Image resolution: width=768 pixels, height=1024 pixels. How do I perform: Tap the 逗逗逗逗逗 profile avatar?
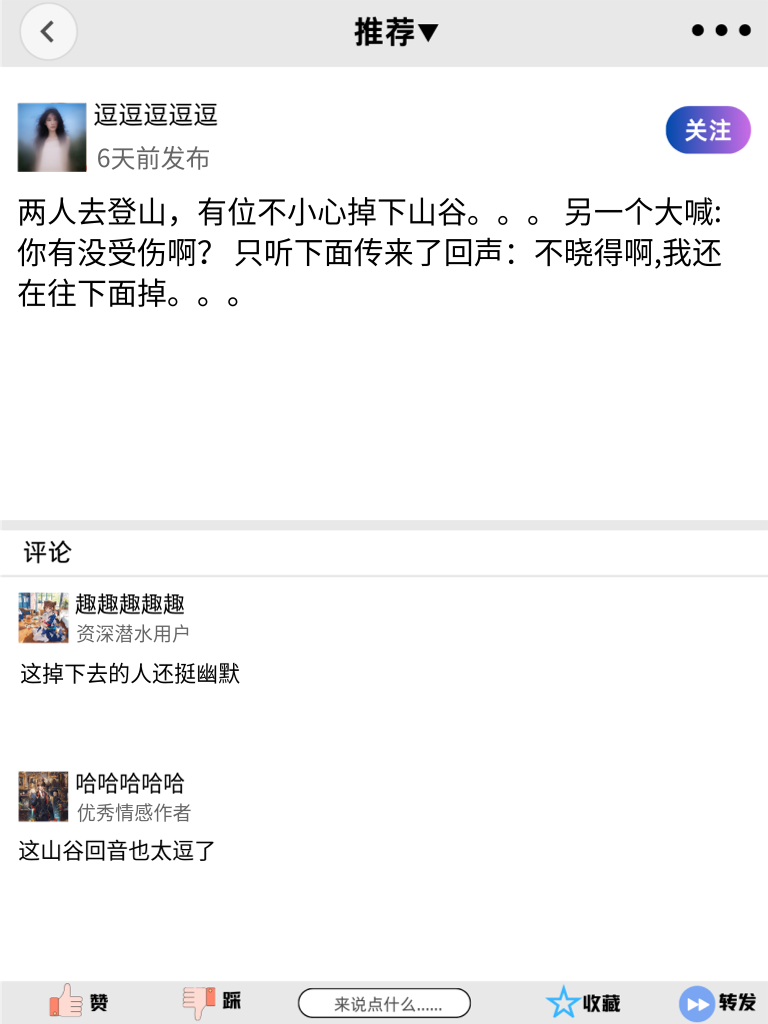pos(54,137)
